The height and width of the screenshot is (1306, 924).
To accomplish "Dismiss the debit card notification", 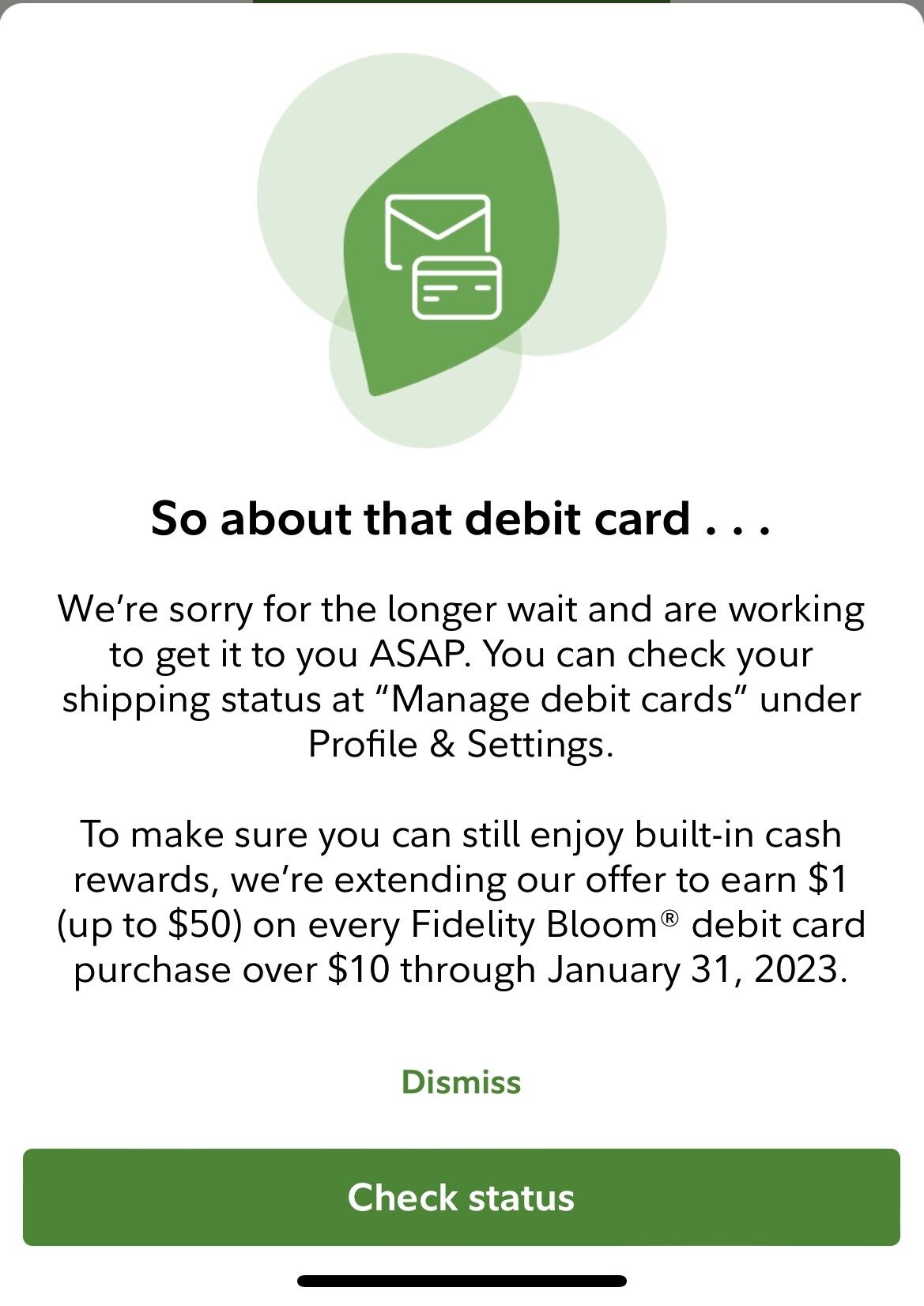I will coord(461,1081).
